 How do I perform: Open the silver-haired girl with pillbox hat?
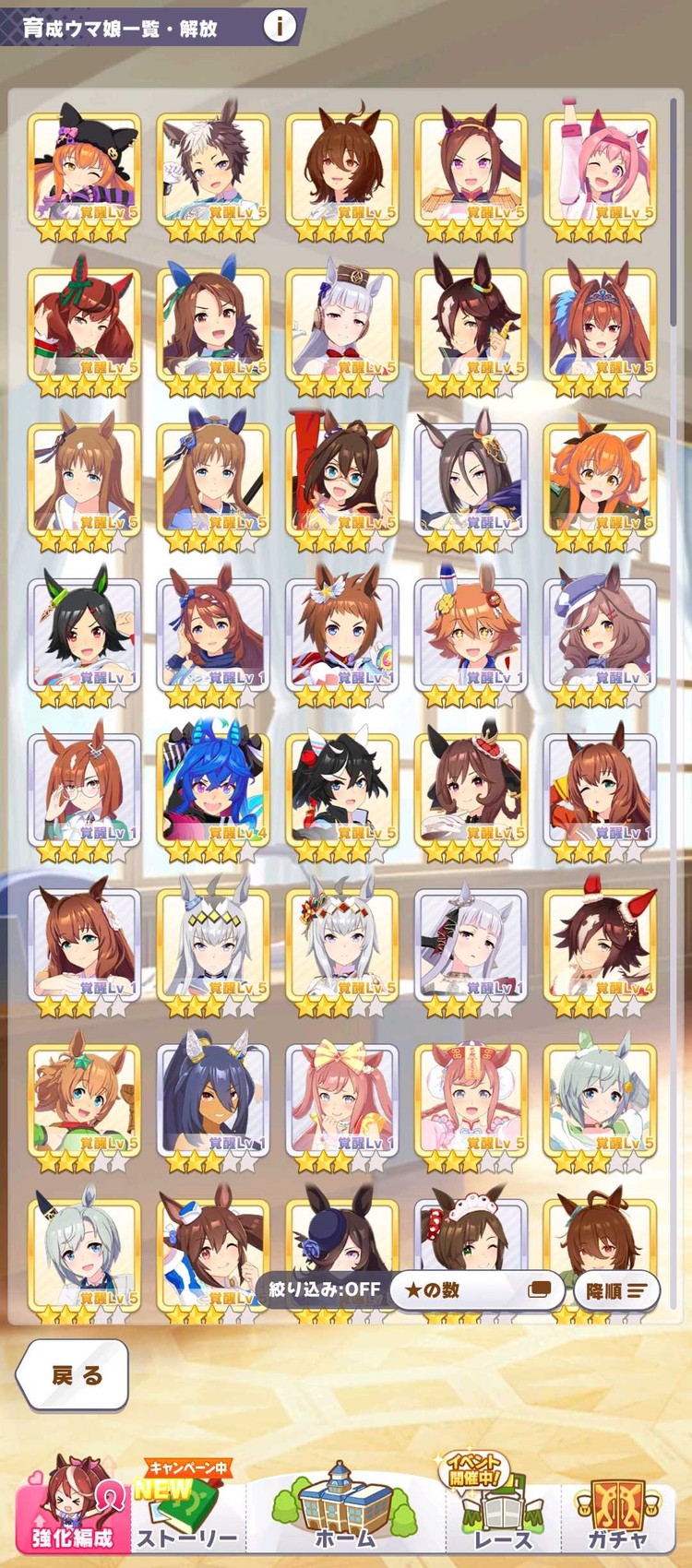[342, 326]
